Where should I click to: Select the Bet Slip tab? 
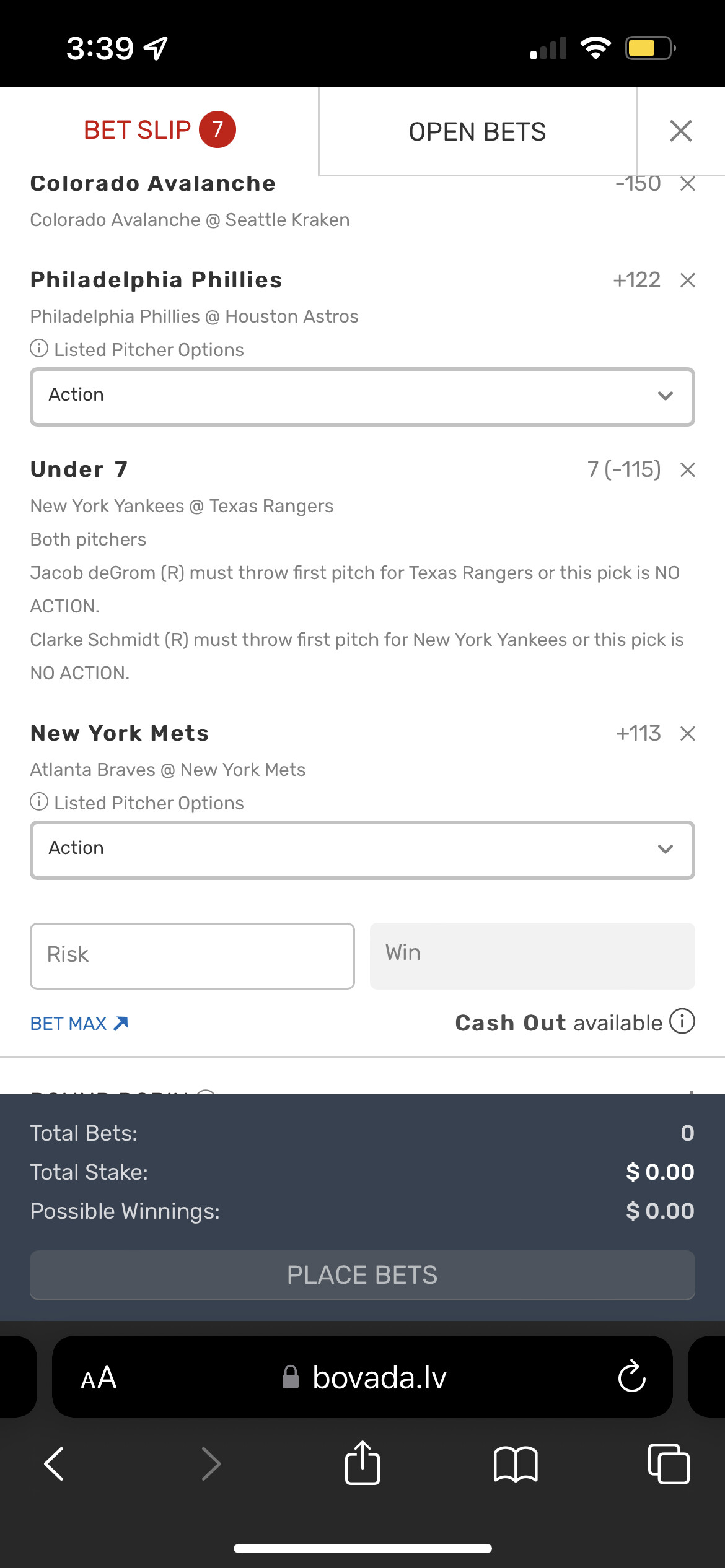coord(159,131)
